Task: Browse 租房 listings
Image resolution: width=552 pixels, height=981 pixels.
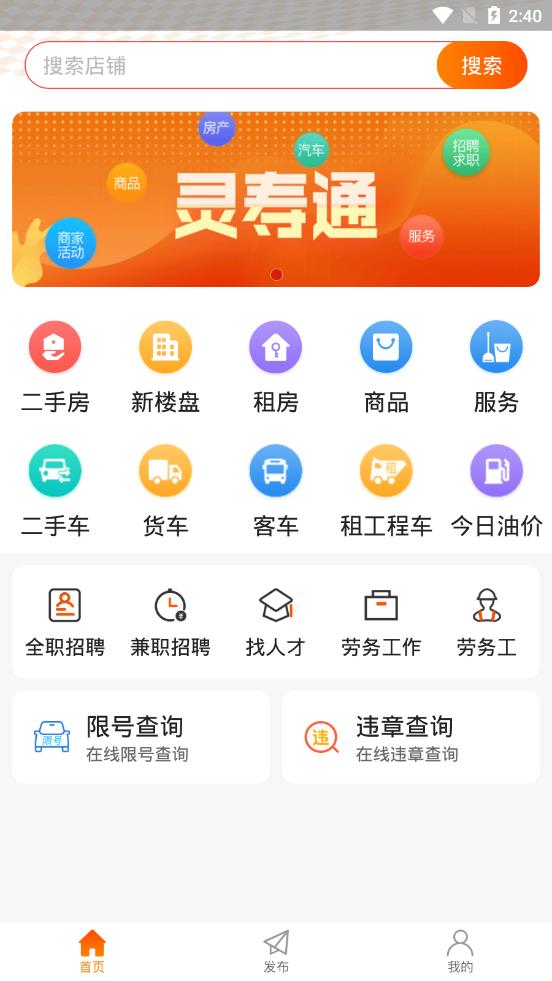Action: [x=275, y=367]
